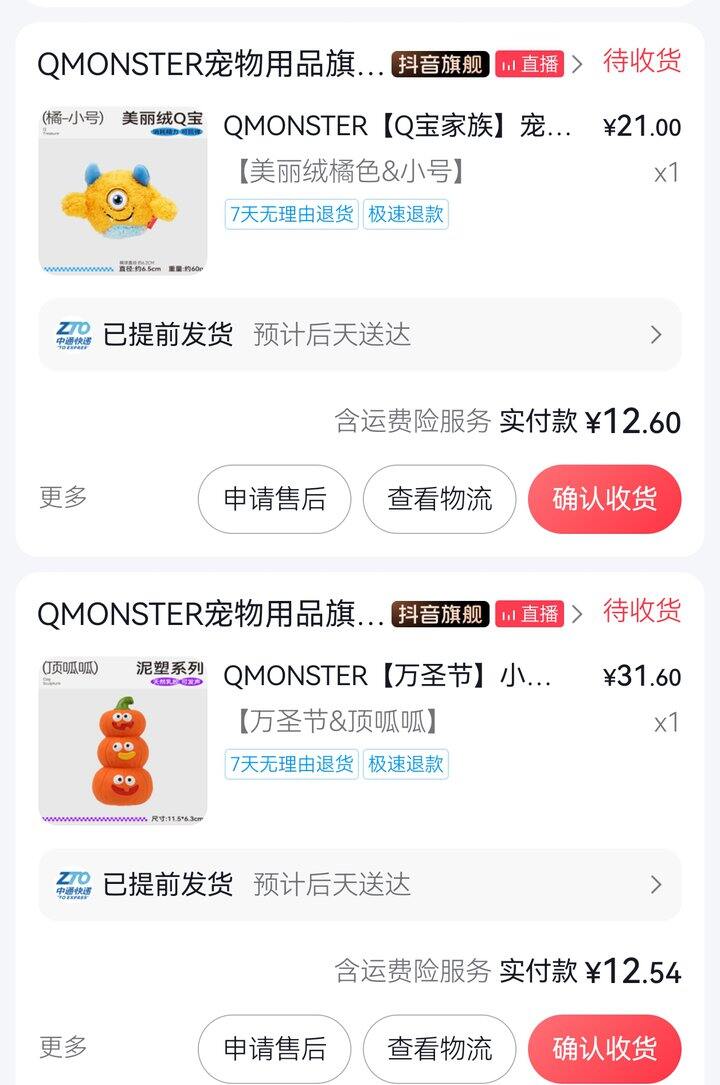Show 更多 options on the ¥12.54 order

tap(63, 1047)
